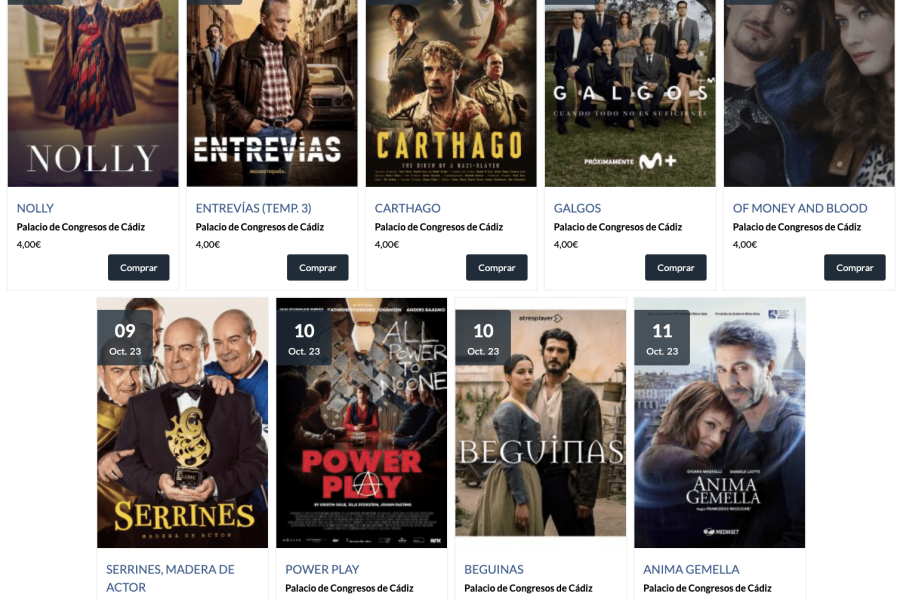Open the GALGOS title link

click(x=577, y=208)
